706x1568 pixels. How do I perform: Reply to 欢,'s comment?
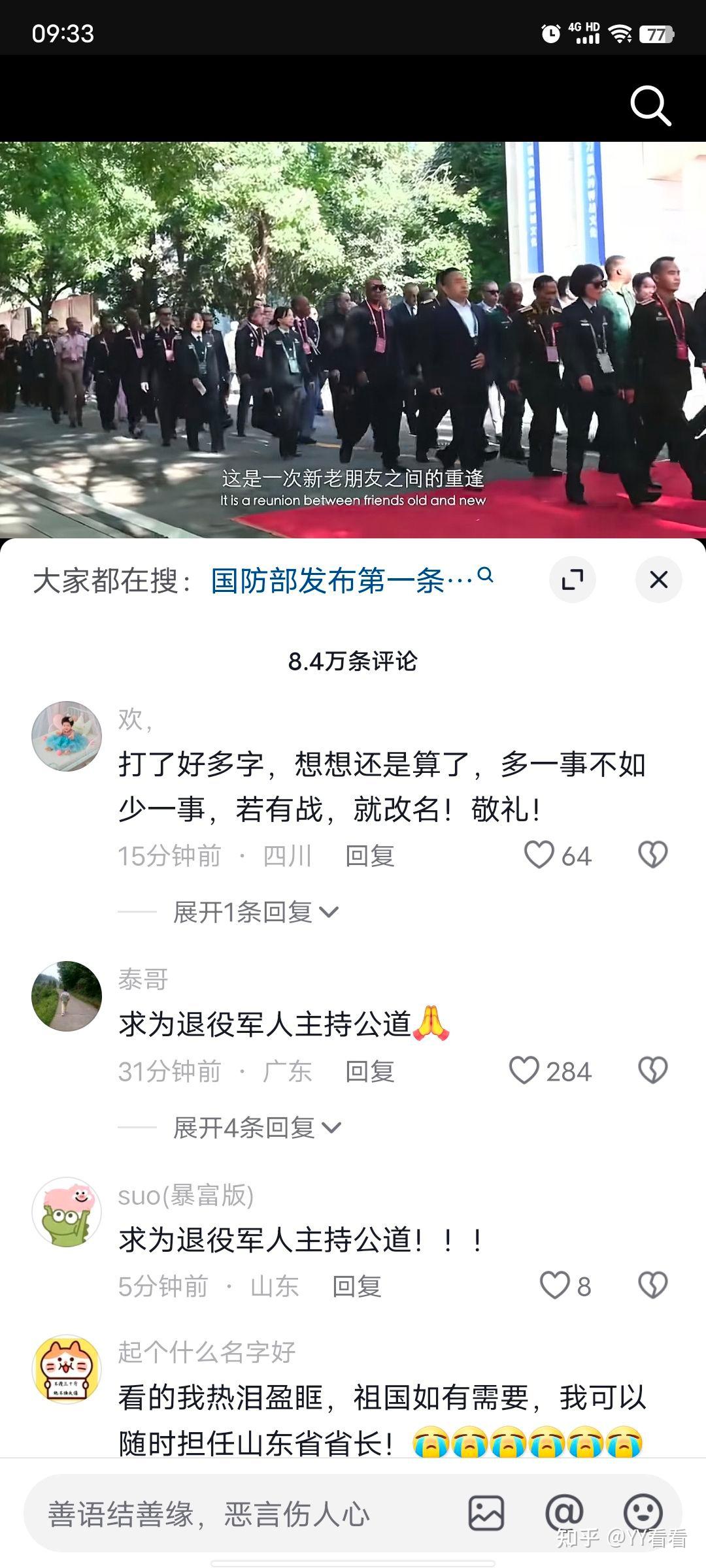369,856
